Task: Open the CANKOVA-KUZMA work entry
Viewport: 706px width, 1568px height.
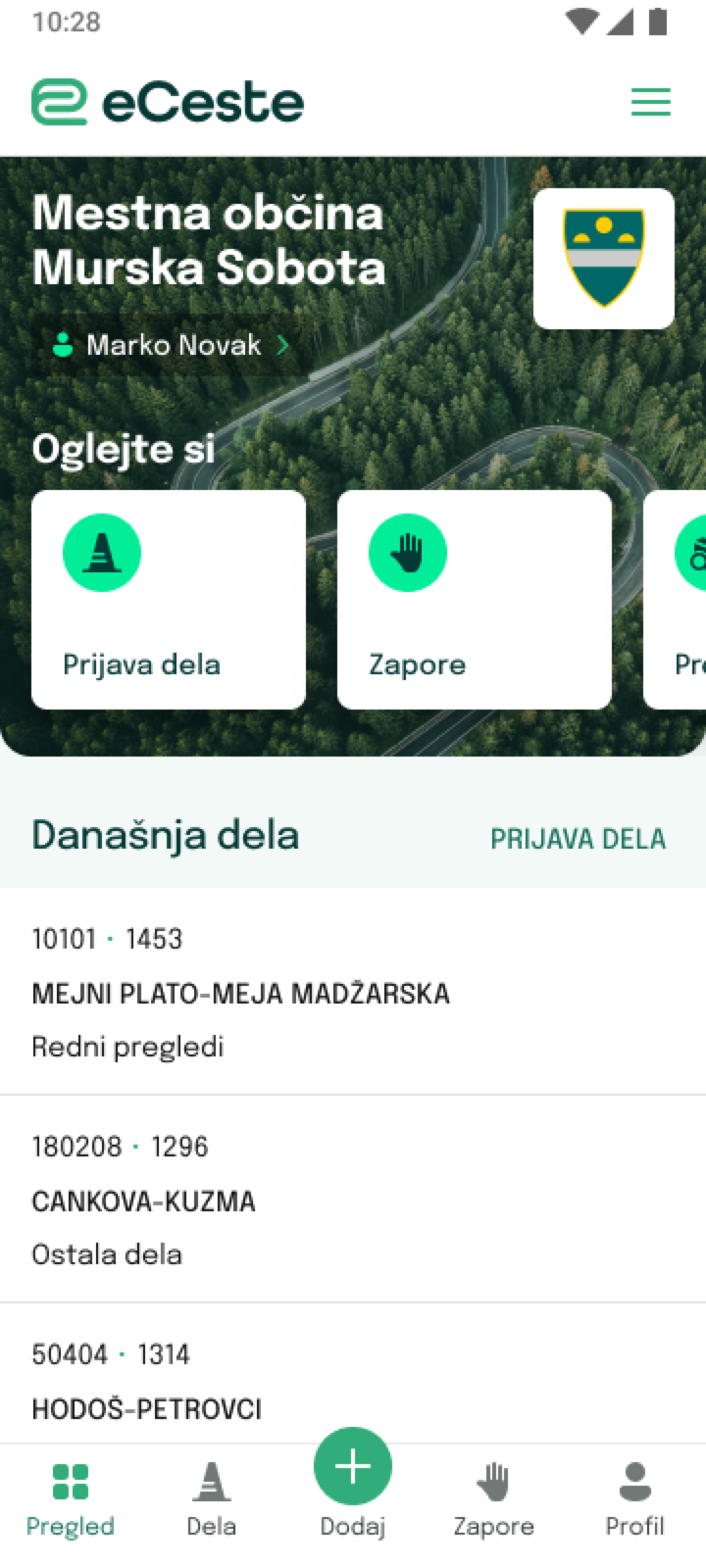Action: 353,1200
